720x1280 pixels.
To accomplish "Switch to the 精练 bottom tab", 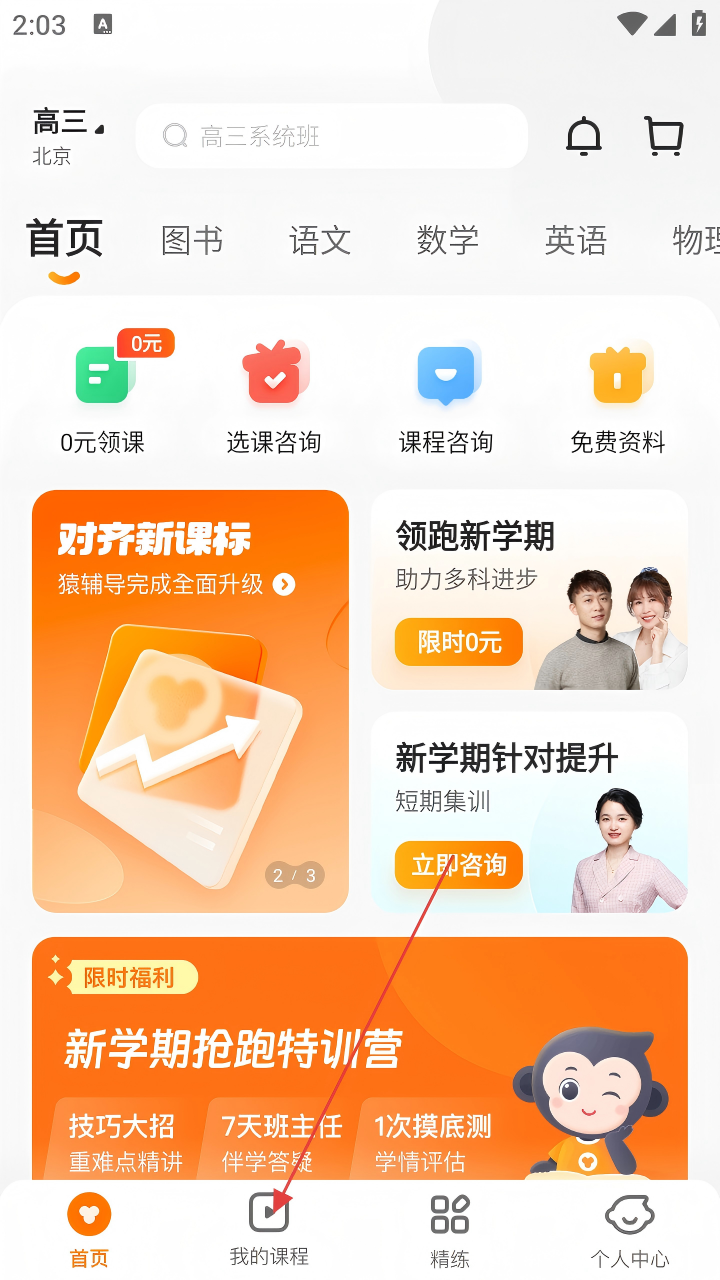I will pyautogui.click(x=450, y=1230).
